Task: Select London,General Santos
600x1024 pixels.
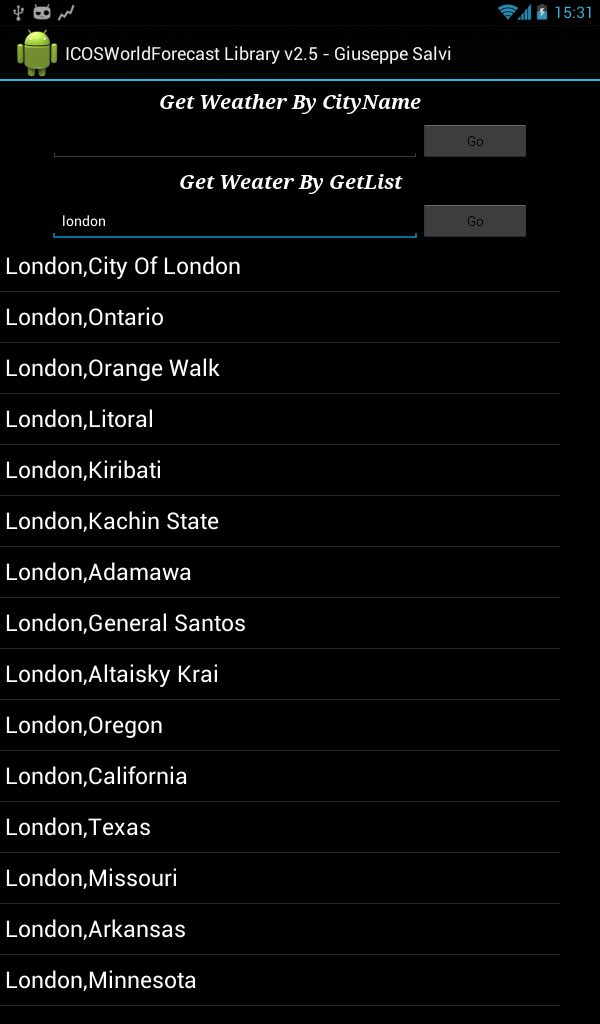Action: click(280, 624)
